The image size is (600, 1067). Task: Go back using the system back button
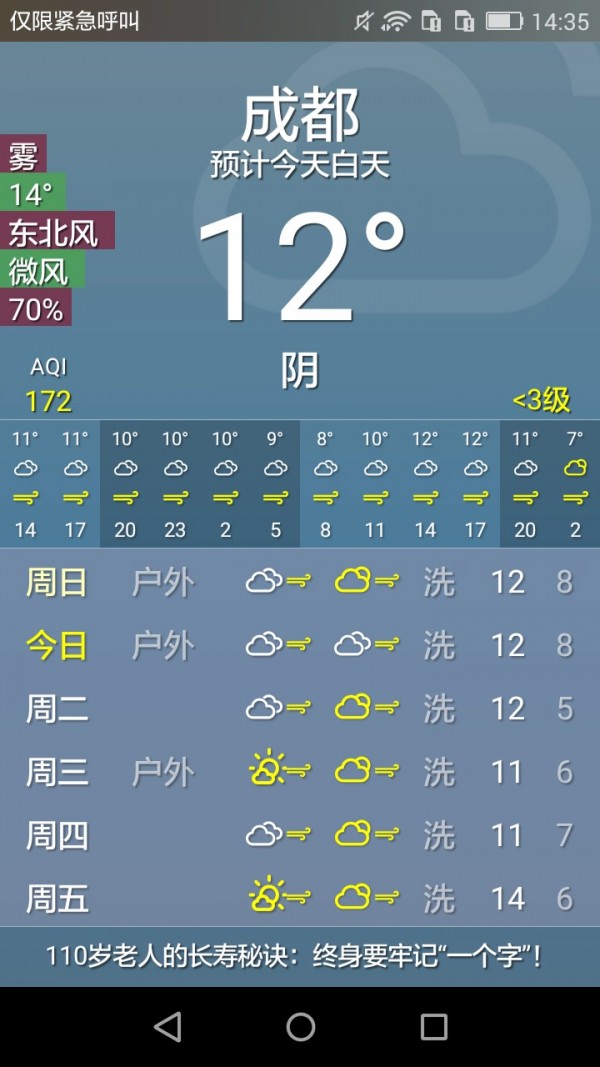pos(168,1026)
